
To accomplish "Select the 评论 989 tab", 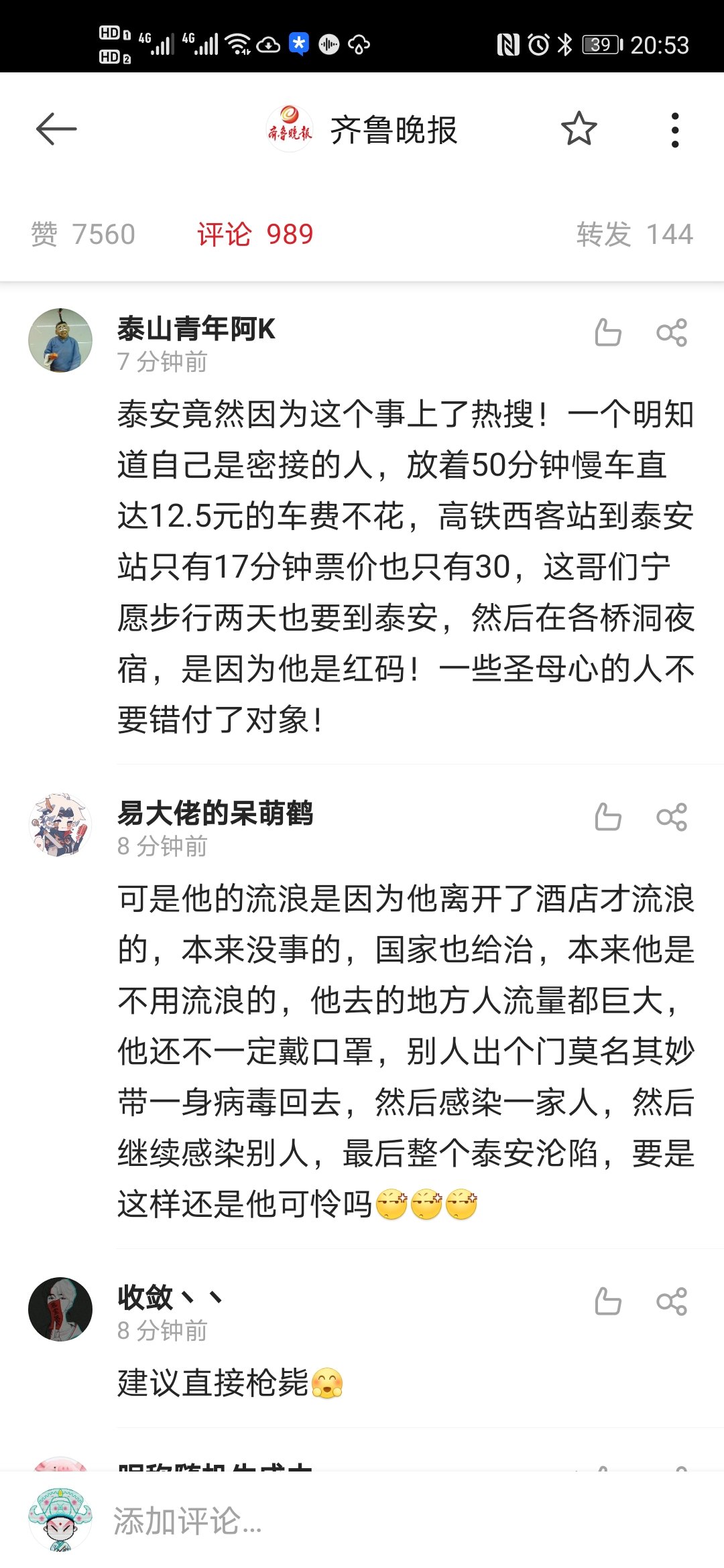I will 255,235.
